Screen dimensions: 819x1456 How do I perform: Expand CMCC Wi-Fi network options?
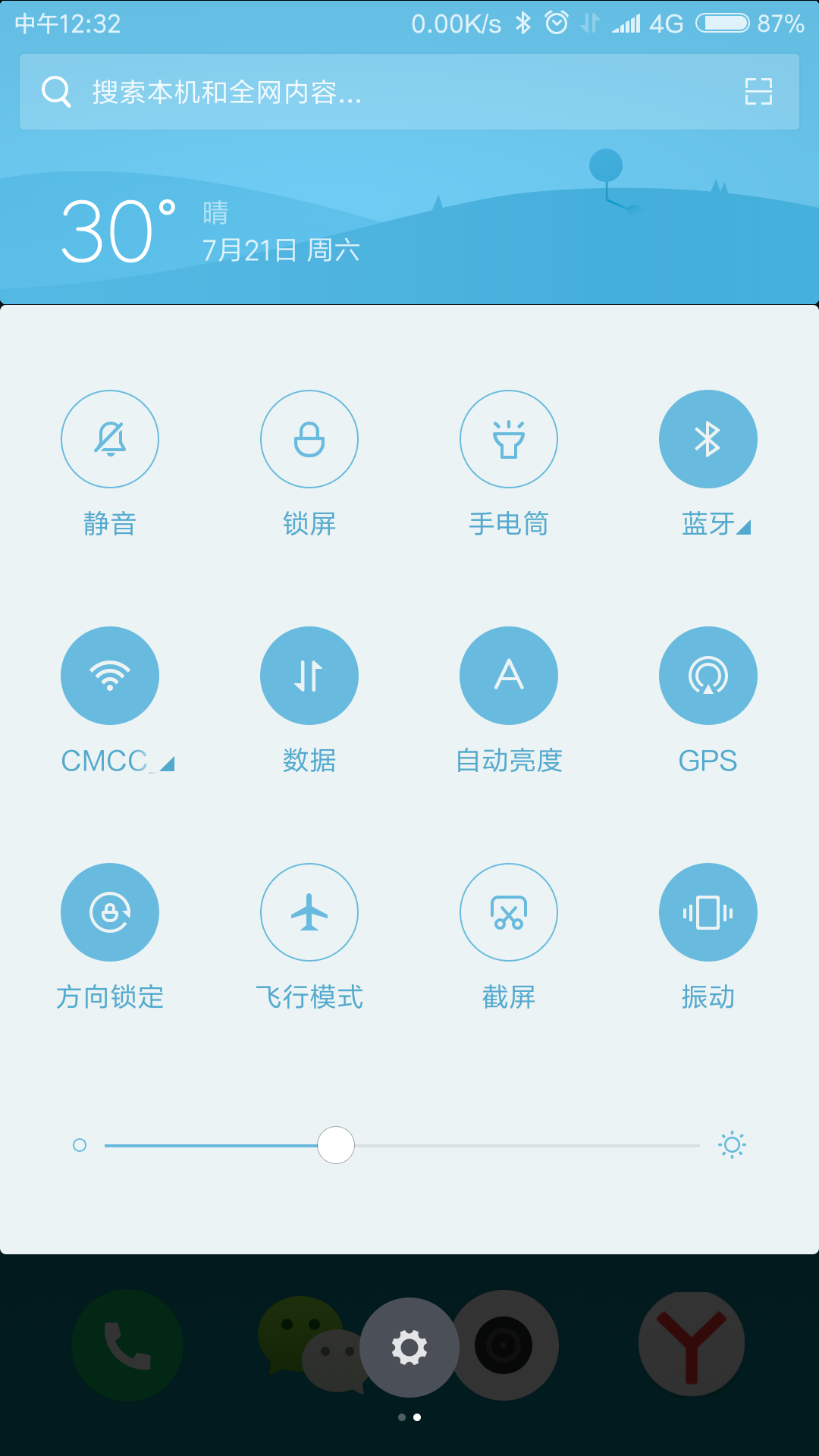point(168,764)
